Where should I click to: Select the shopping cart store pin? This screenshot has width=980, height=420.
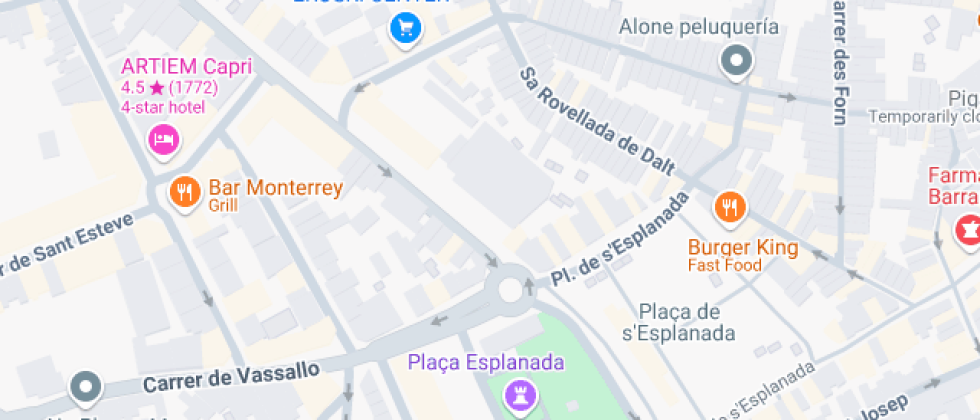pos(405,29)
